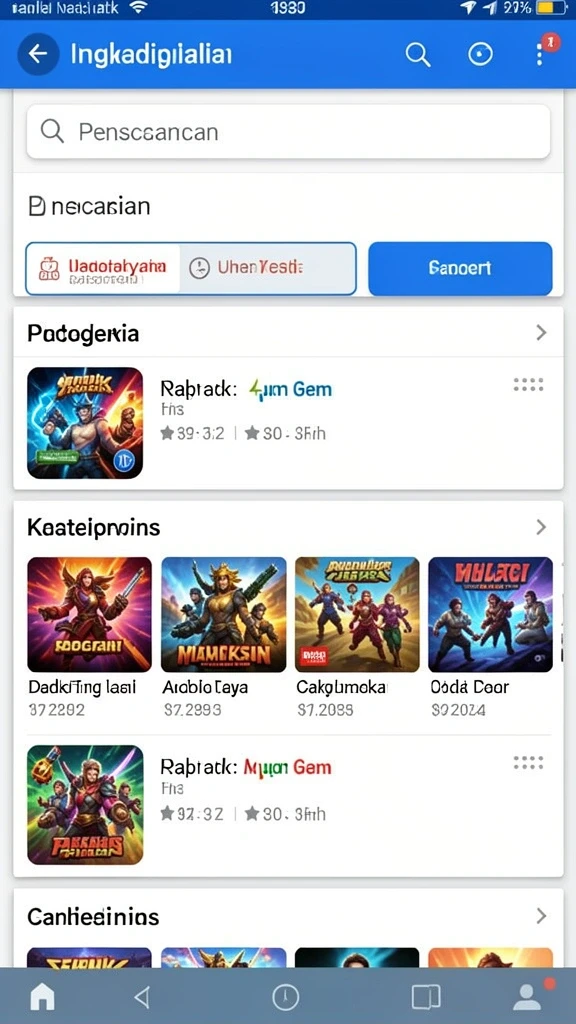The image size is (576, 1024).
Task: Expand the Padogerkia section
Action: coord(541,333)
